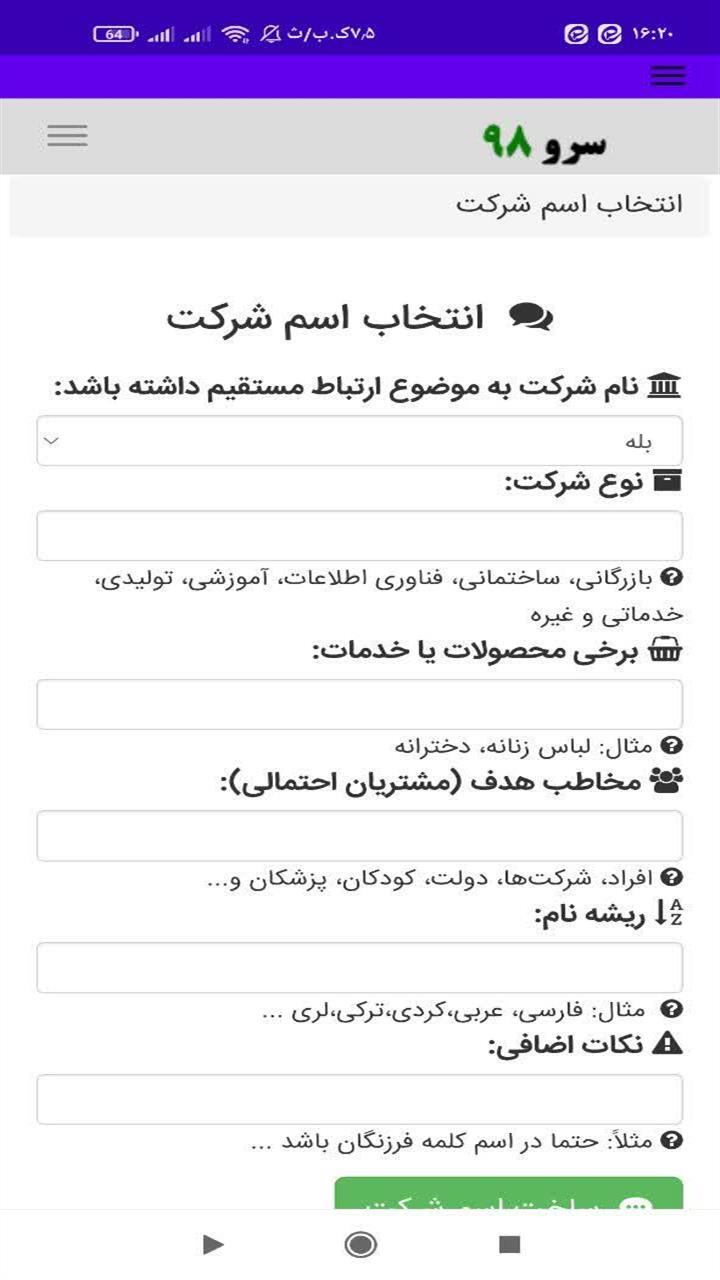The height and width of the screenshot is (1280, 720).
Task: Open the app sidebar hamburger menu
Action: pos(67,135)
